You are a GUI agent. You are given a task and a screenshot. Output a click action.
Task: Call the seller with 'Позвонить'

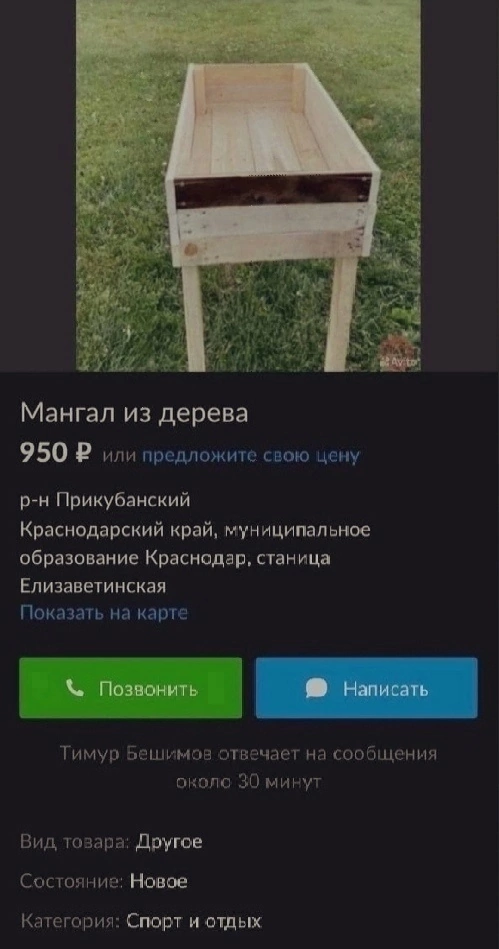tap(130, 688)
